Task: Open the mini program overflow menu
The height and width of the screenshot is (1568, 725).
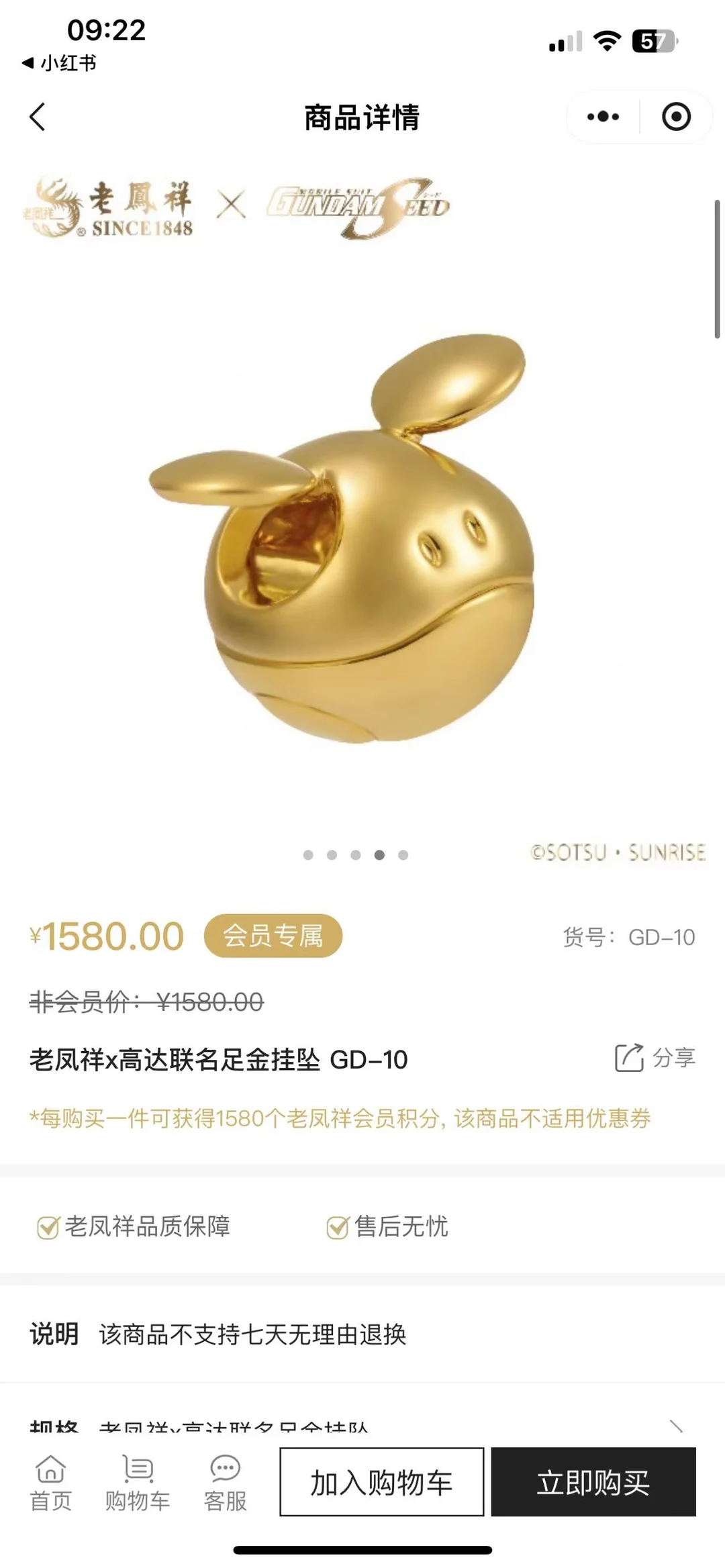Action: [x=603, y=117]
